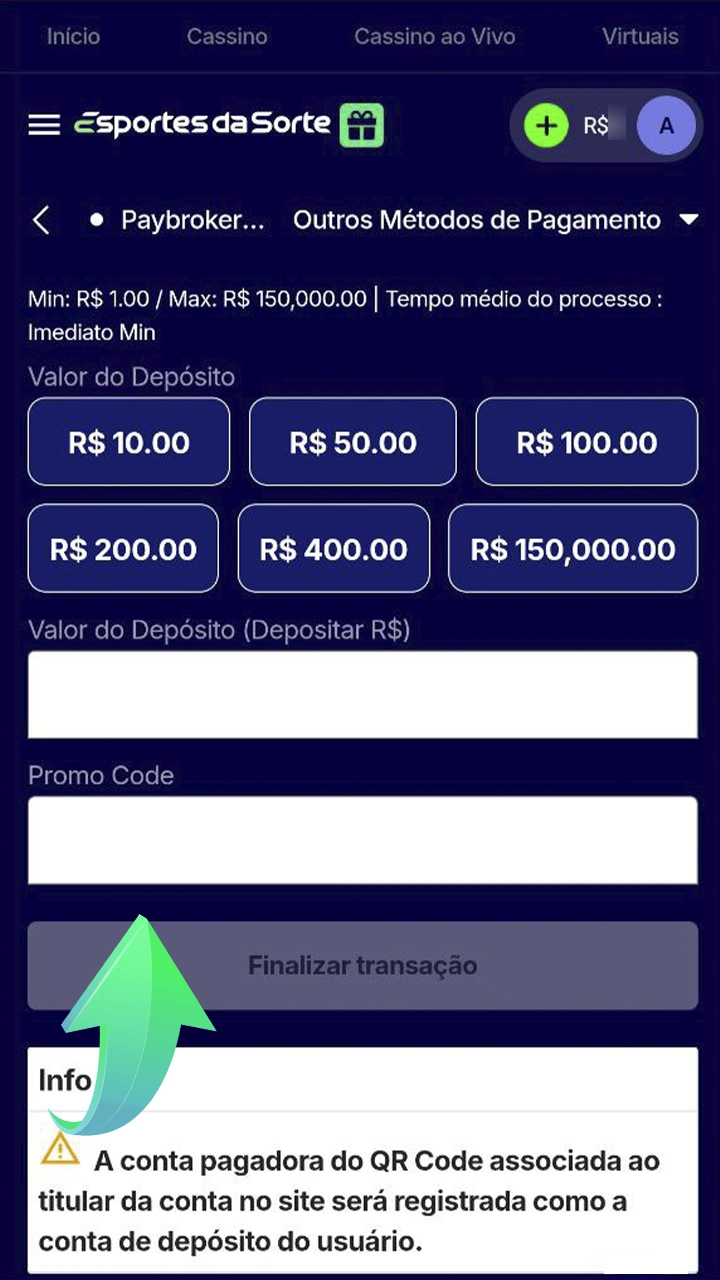Expand Outros Métodos de Pagamento dropdown

click(475, 220)
